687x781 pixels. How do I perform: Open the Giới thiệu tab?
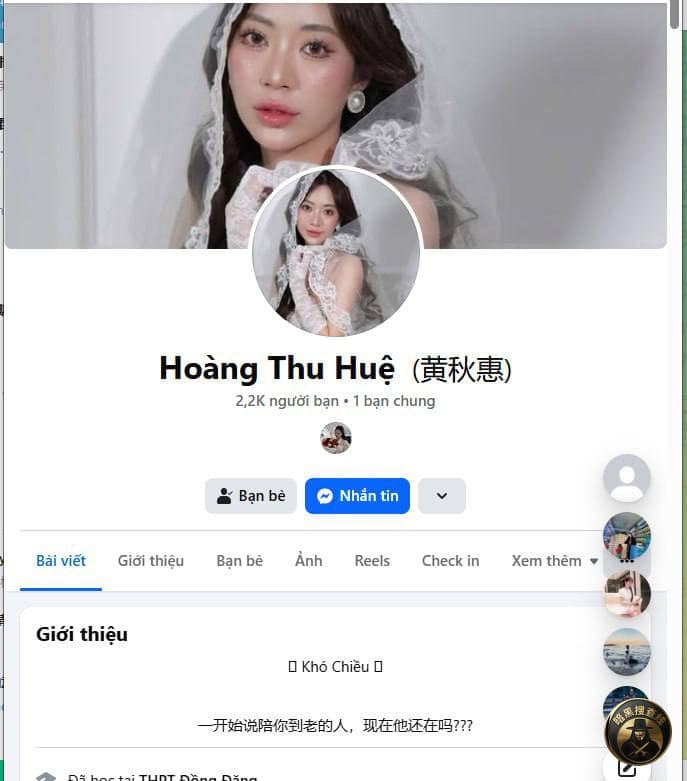click(x=151, y=561)
